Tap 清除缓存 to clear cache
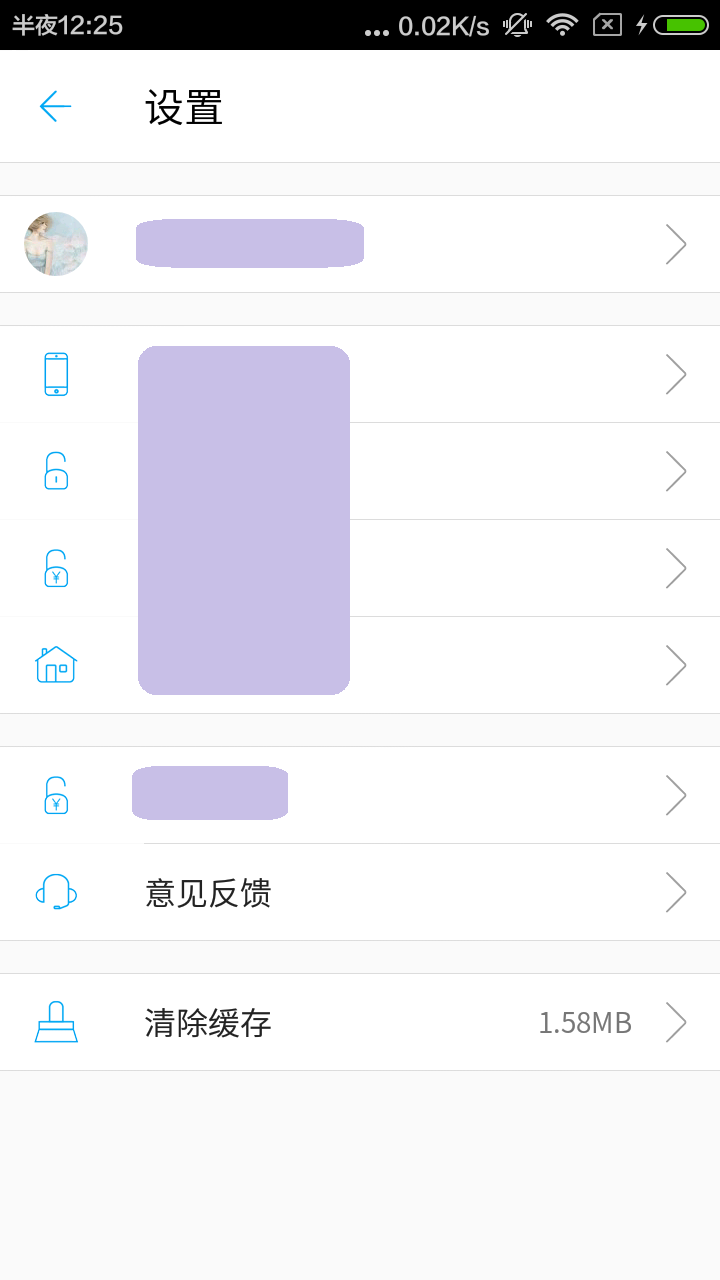The image size is (720, 1280). (360, 1022)
